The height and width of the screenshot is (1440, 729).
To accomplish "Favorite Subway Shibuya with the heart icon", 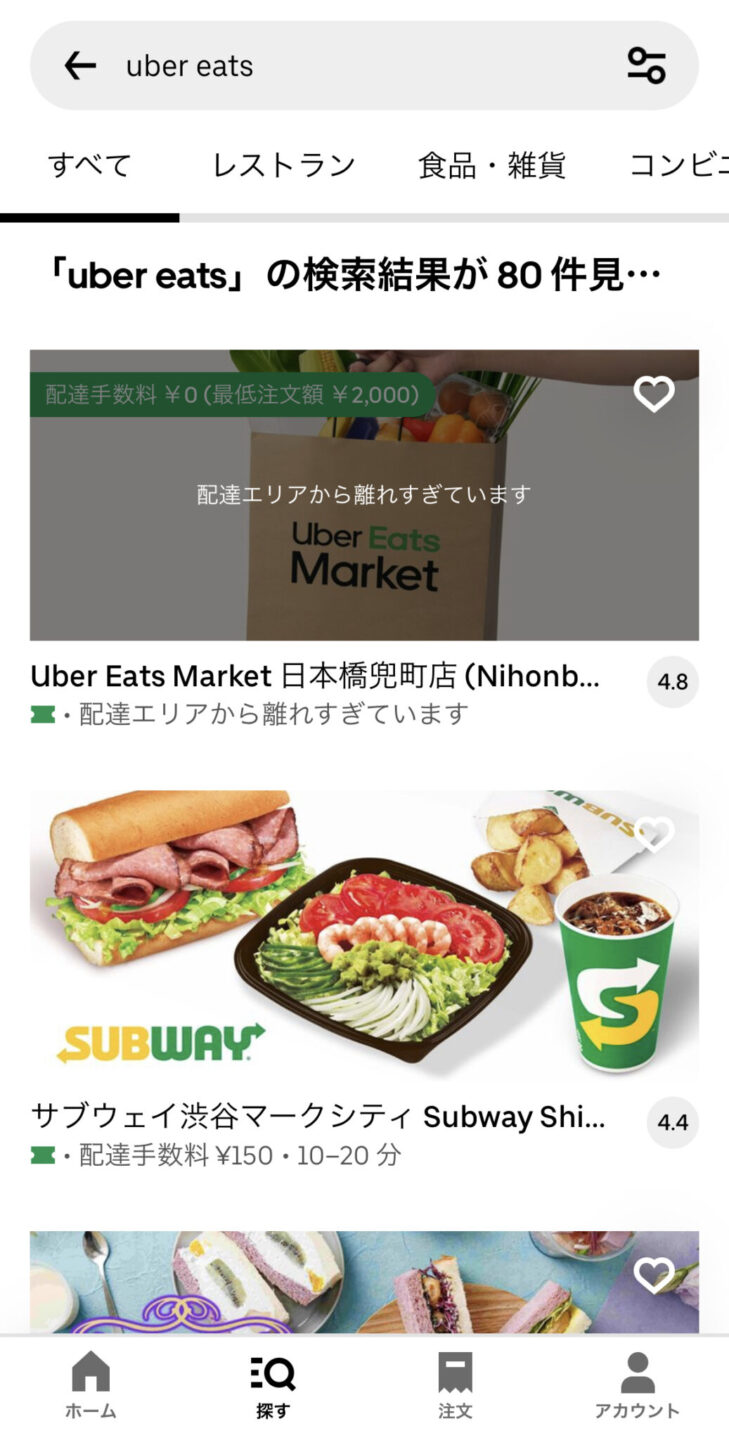I will click(x=654, y=835).
